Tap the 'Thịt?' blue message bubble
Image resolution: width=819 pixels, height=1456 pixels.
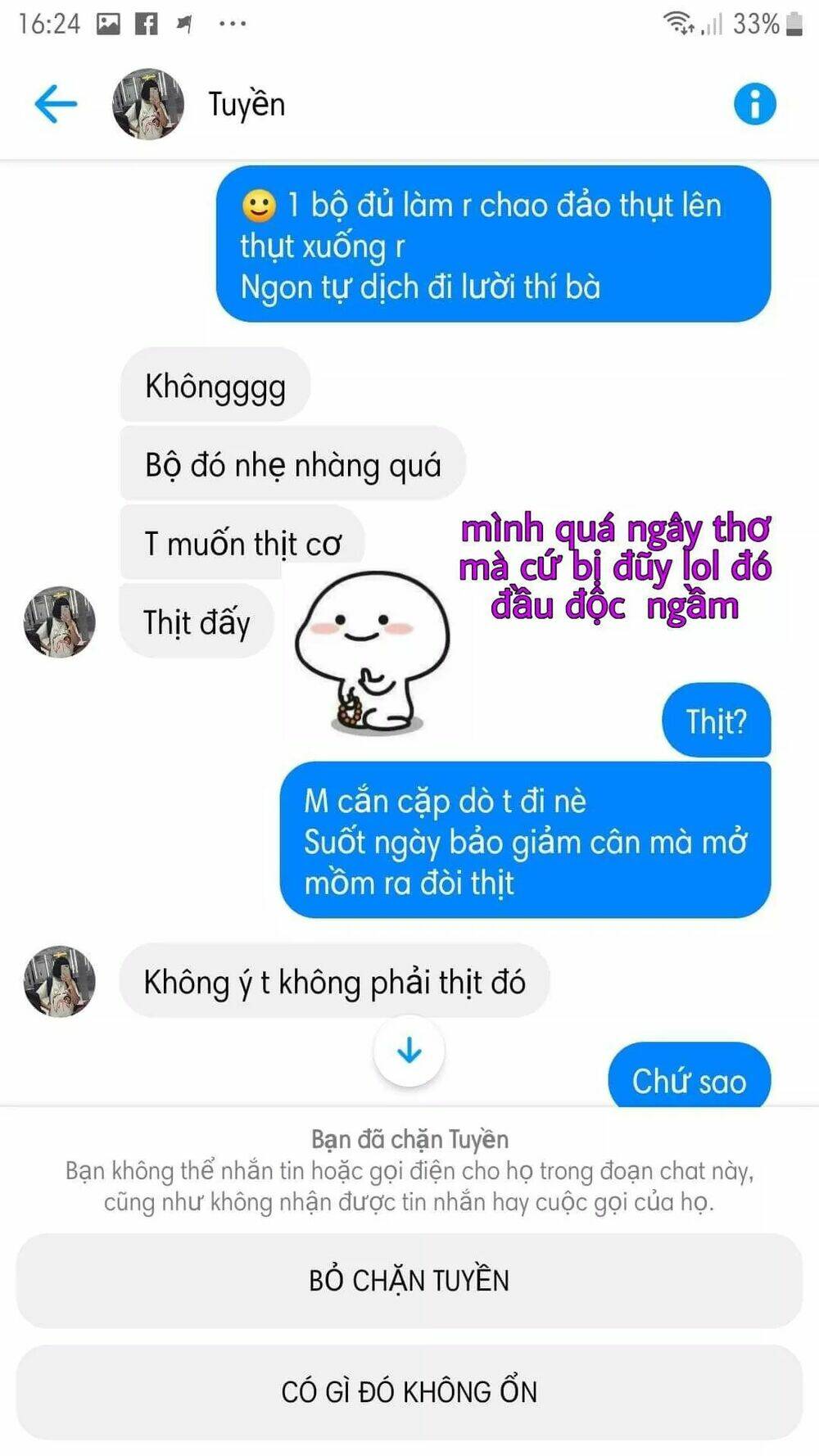point(715,721)
